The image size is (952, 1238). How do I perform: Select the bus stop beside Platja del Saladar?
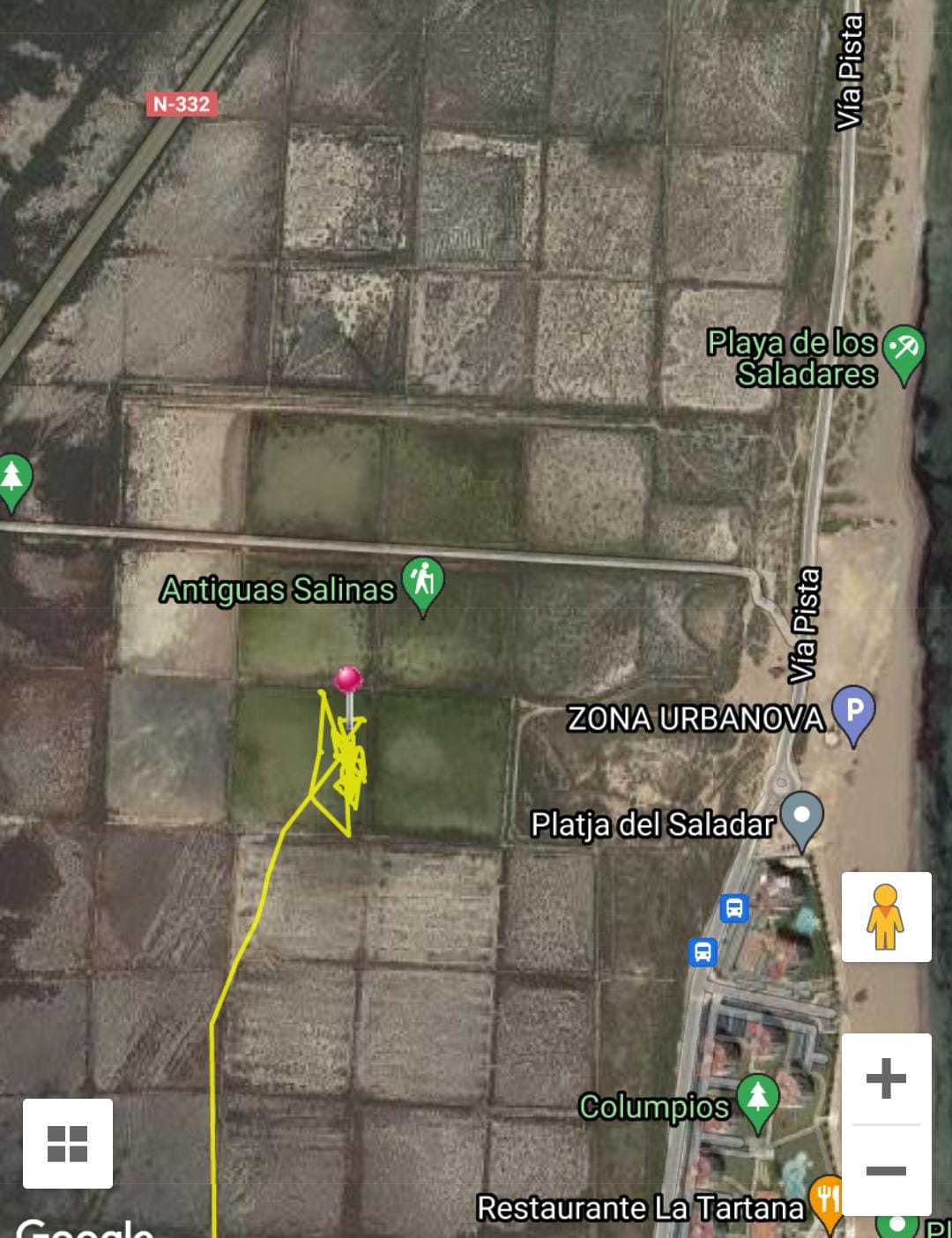[x=733, y=907]
